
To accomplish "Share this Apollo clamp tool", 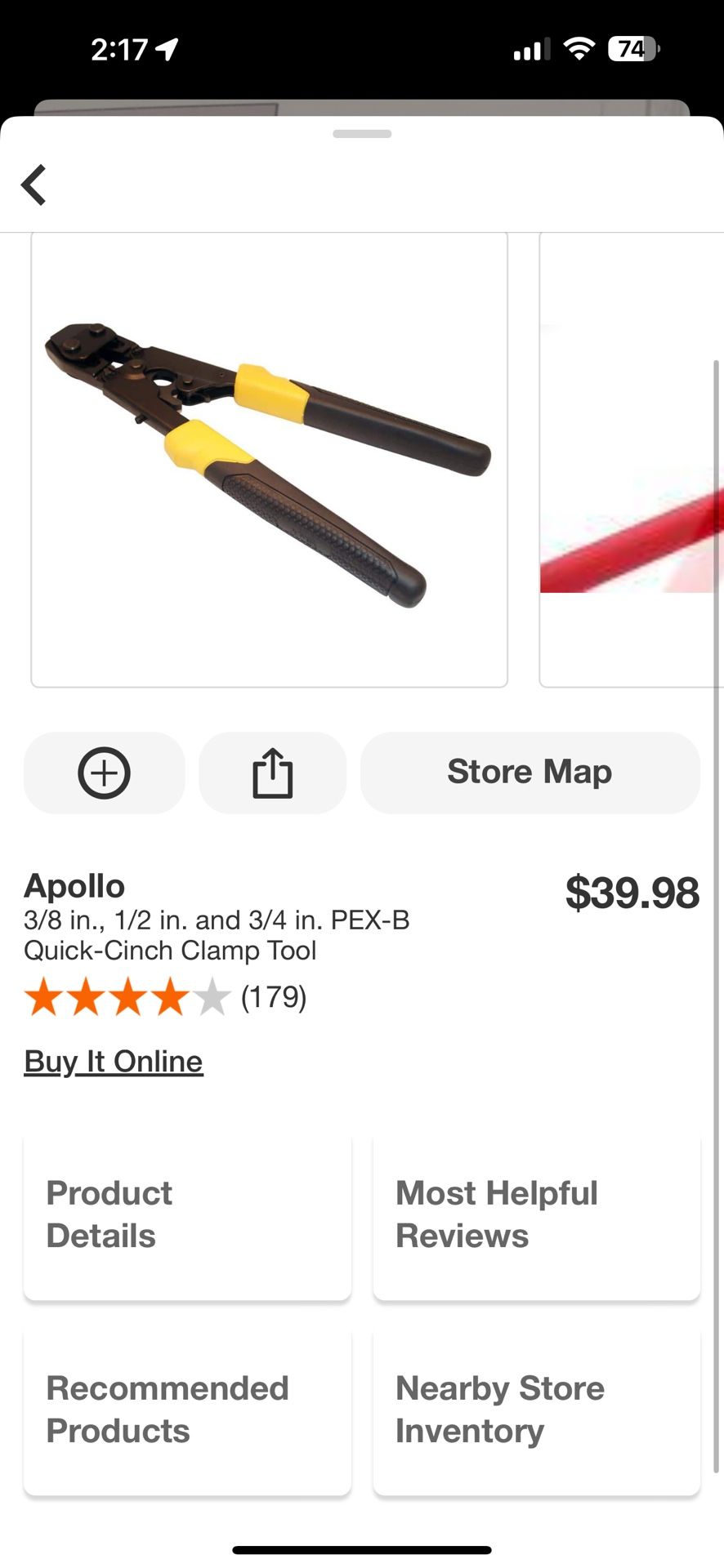I will (272, 773).
